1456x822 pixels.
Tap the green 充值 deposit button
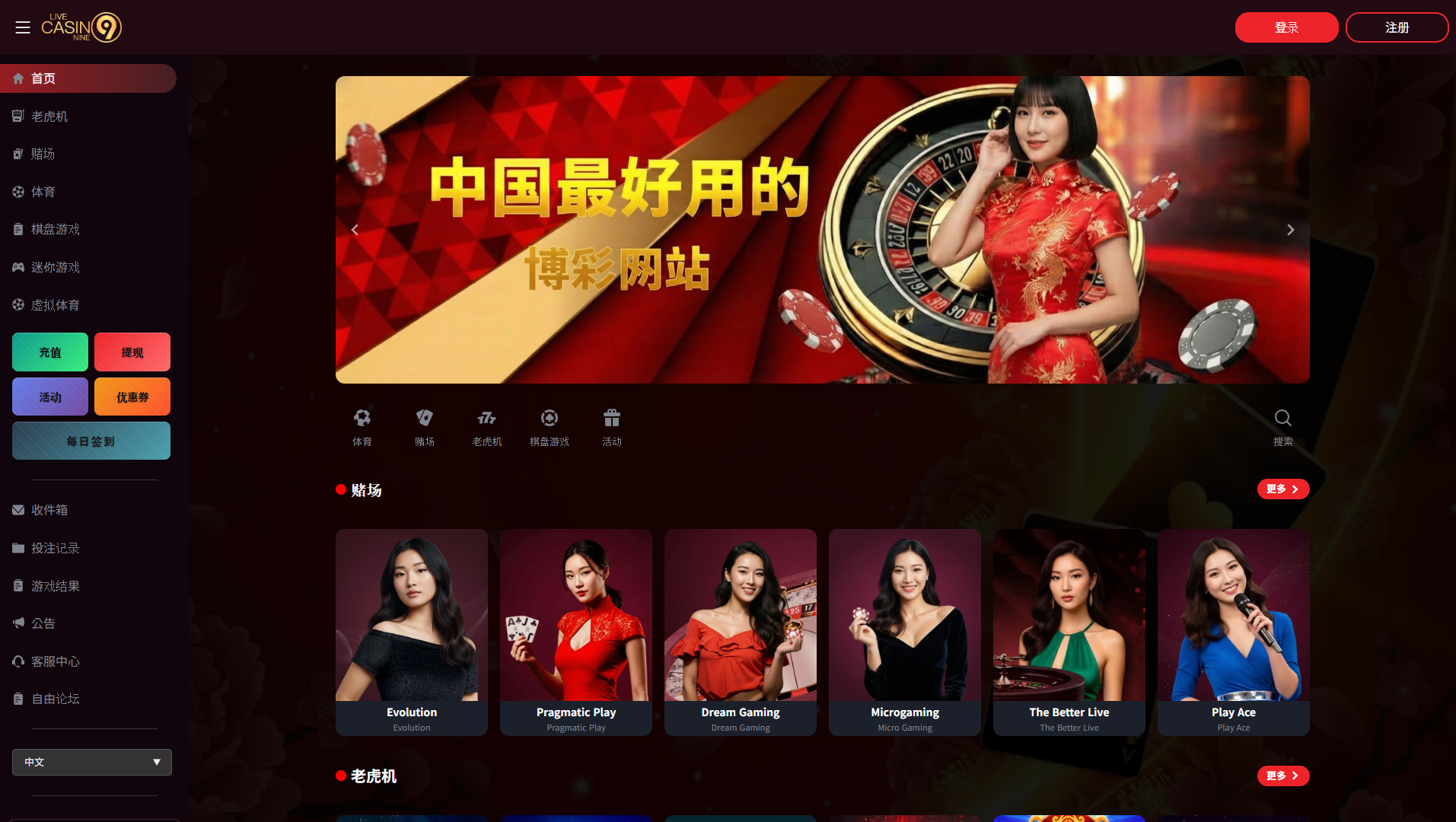pyautogui.click(x=50, y=352)
